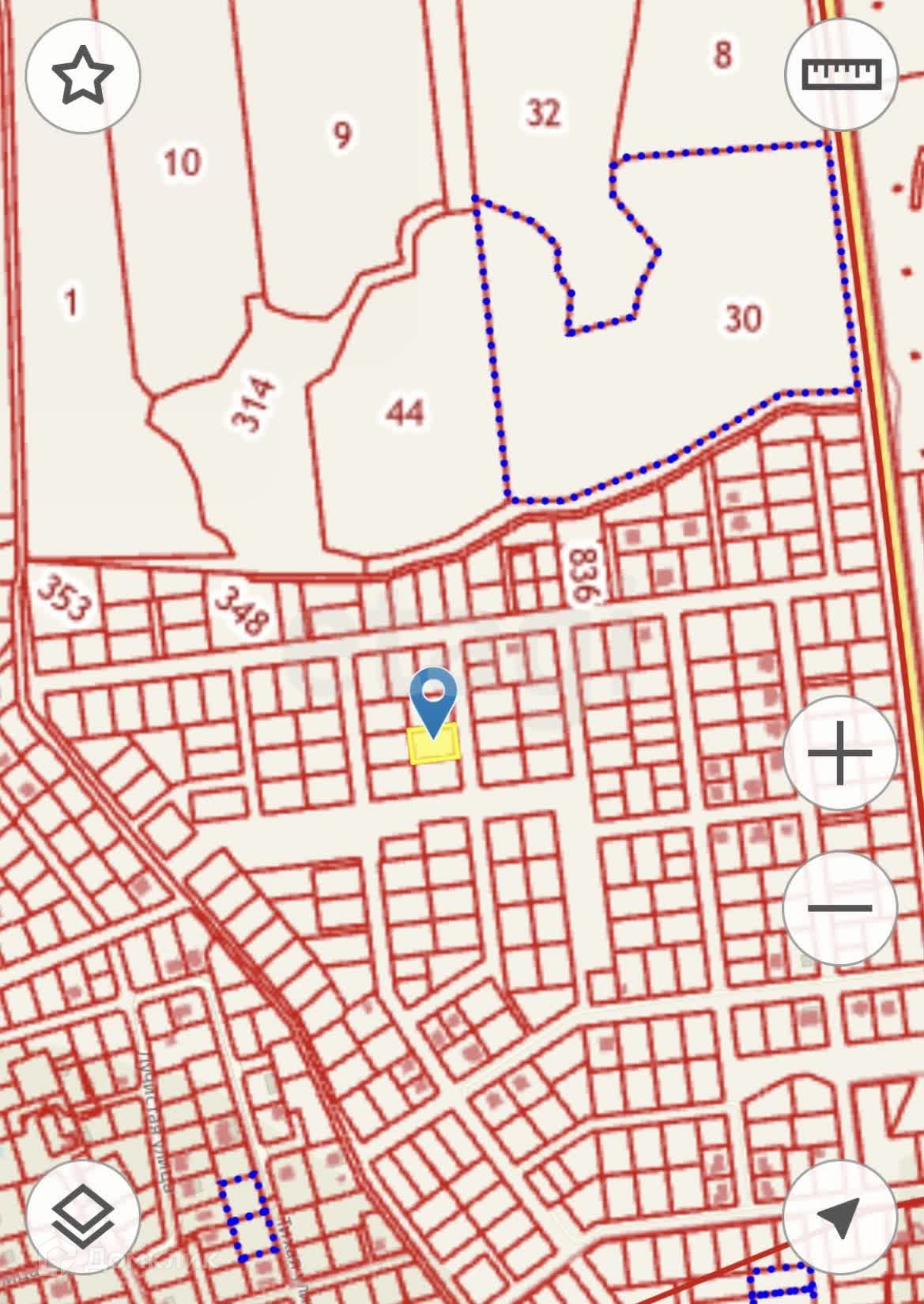Open the ruler measurement tool
This screenshot has width=924, height=1304.
pyautogui.click(x=842, y=74)
